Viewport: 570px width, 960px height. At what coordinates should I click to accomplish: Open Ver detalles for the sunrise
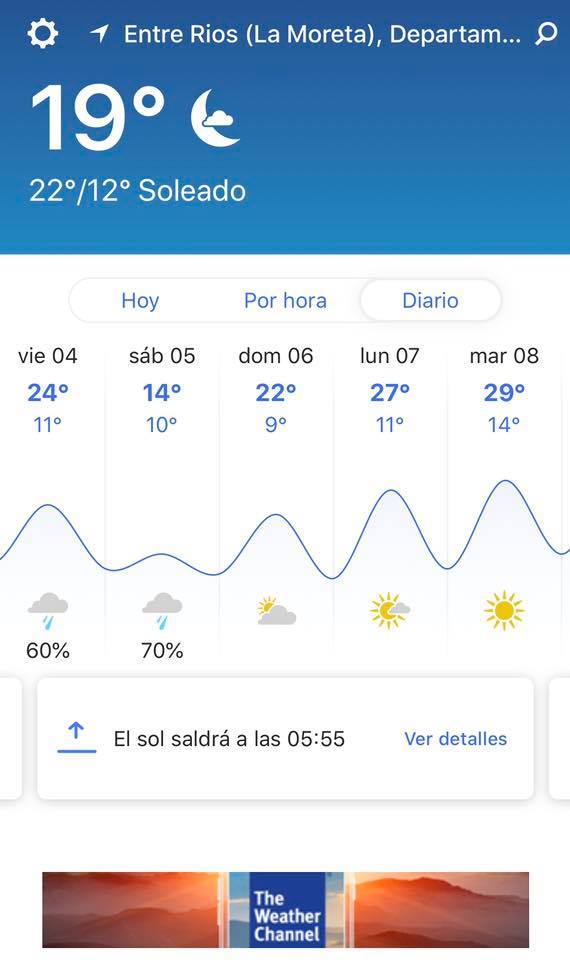tap(456, 739)
